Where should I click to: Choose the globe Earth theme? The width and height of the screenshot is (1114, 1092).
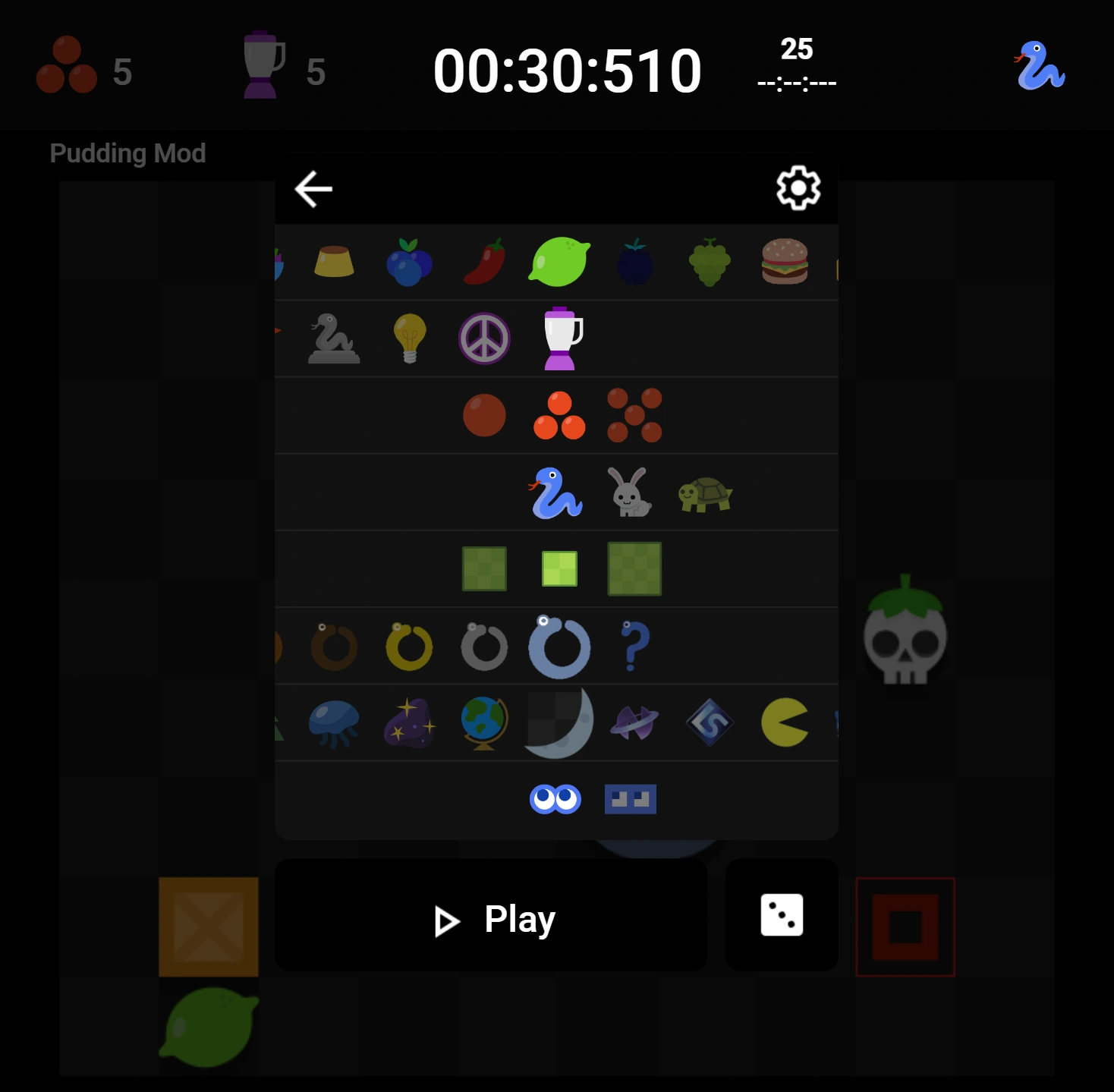484,722
